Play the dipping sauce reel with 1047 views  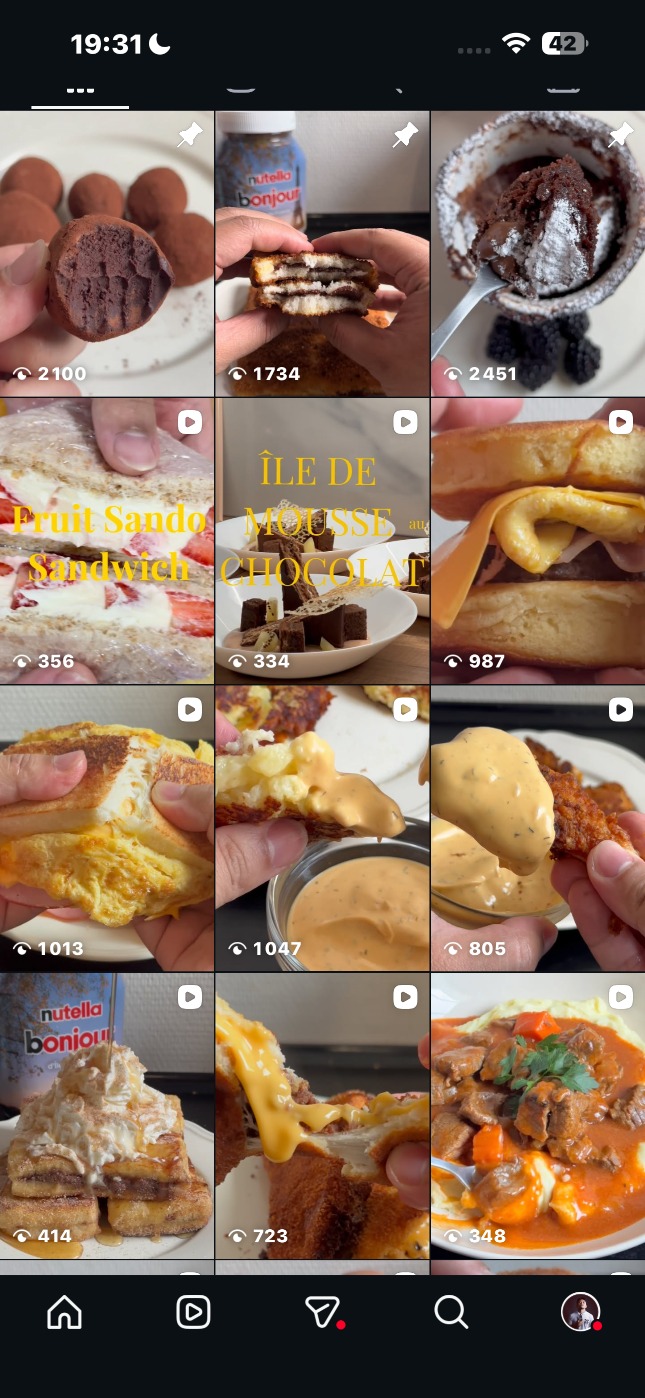tap(322, 828)
